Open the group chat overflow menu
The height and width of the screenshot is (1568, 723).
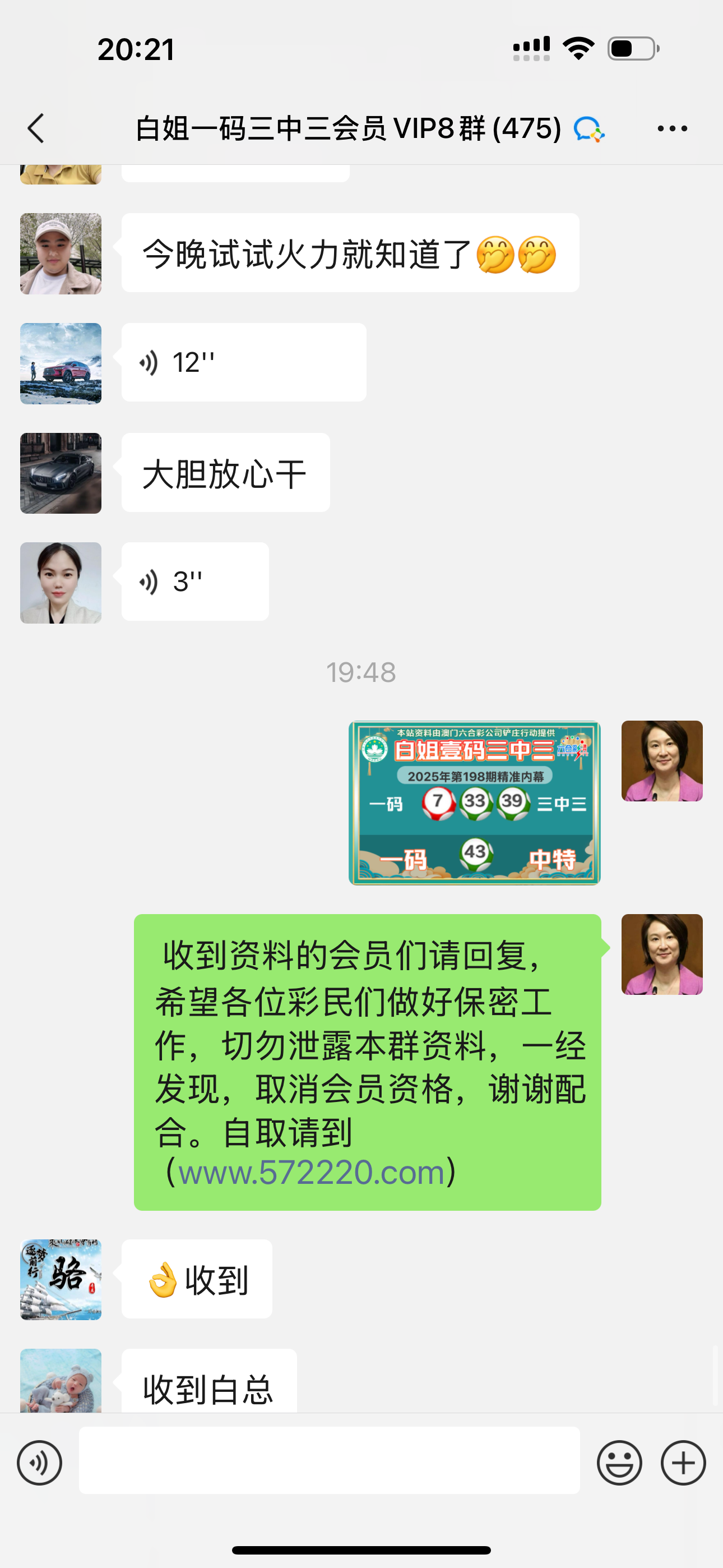[x=672, y=128]
